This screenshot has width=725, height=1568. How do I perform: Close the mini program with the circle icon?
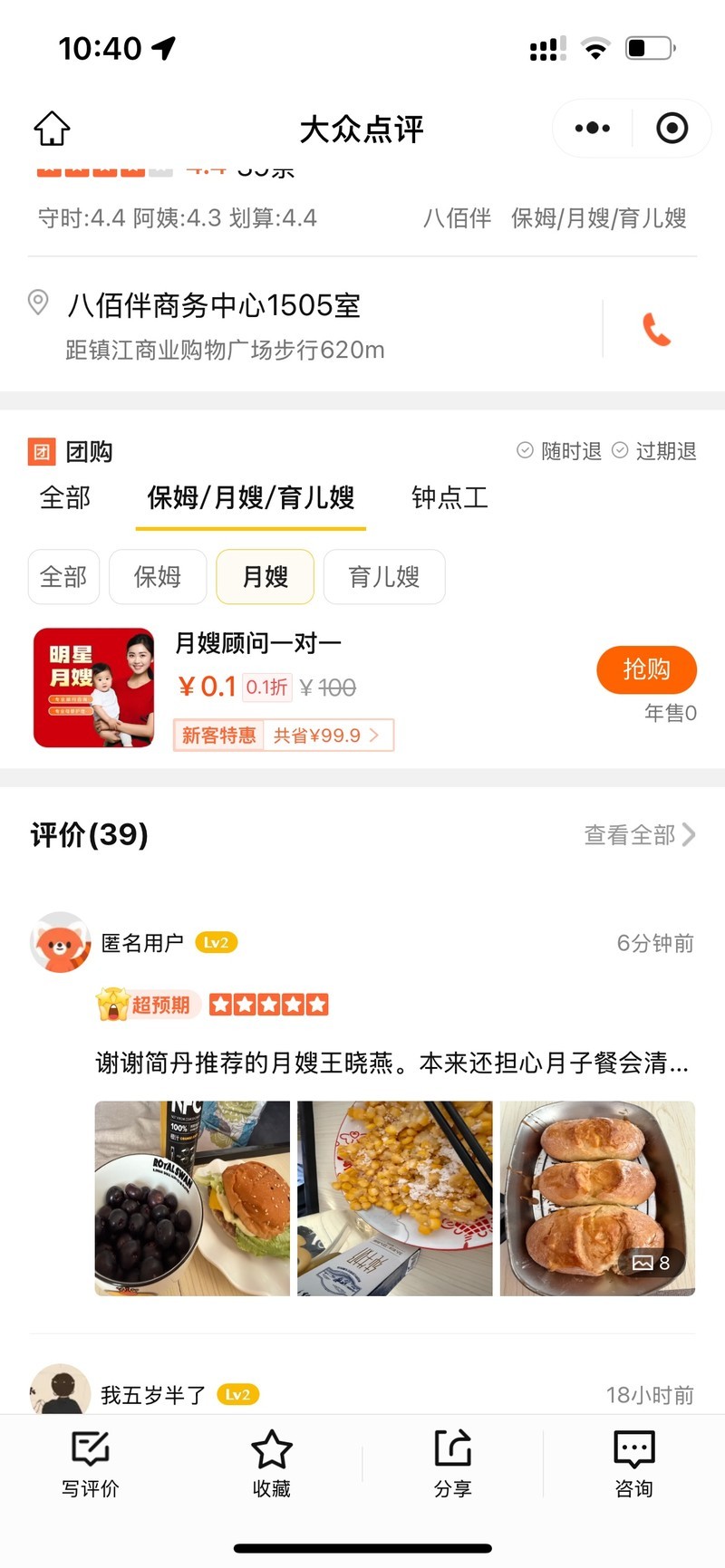(x=672, y=128)
